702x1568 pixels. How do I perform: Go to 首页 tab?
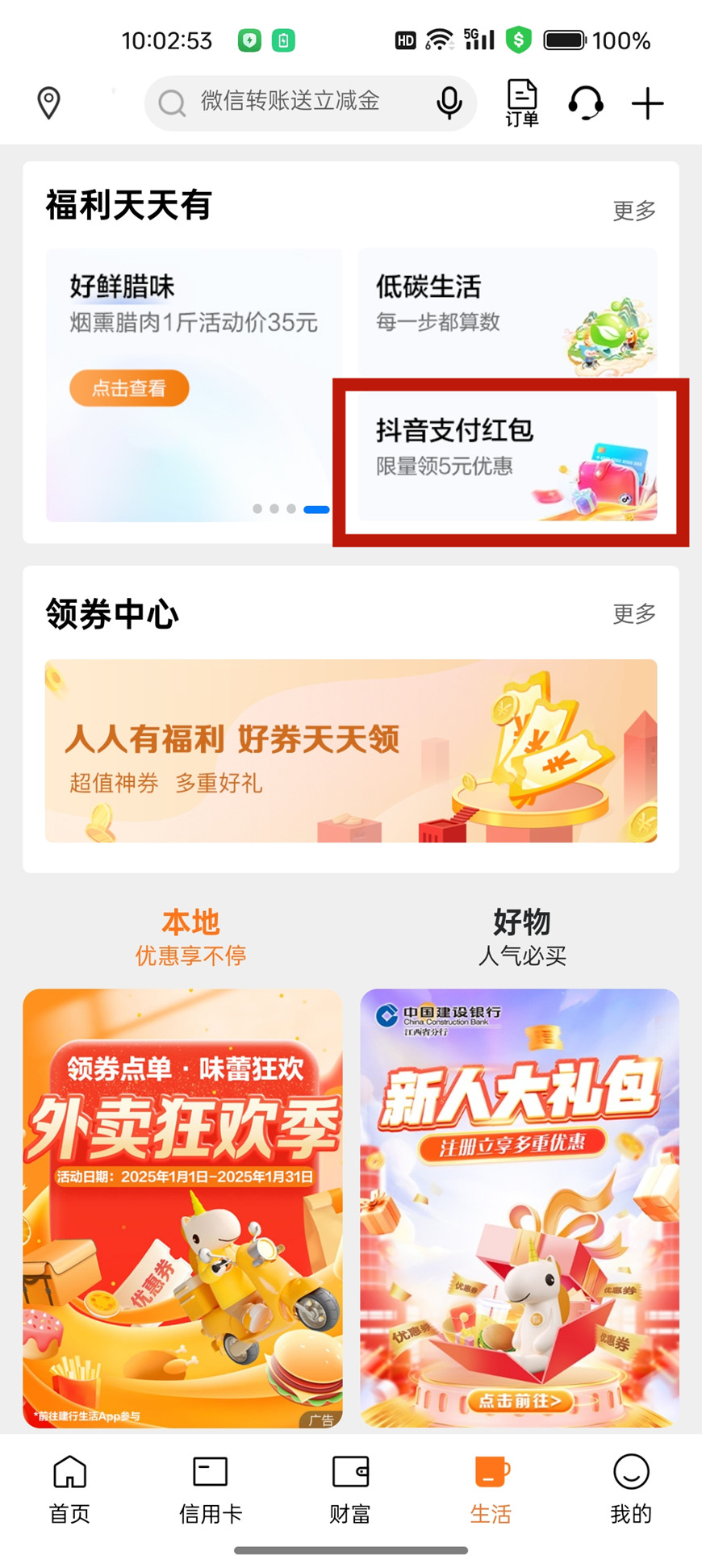(69, 1490)
